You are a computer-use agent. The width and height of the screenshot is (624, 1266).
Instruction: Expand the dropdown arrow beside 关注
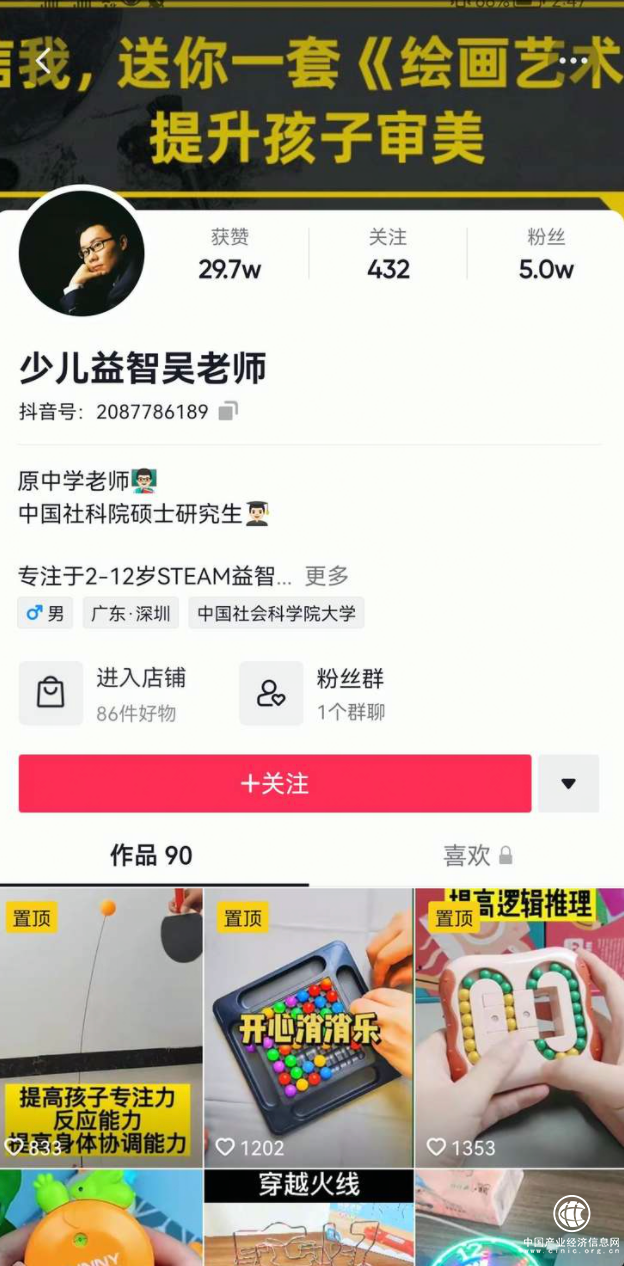click(568, 783)
